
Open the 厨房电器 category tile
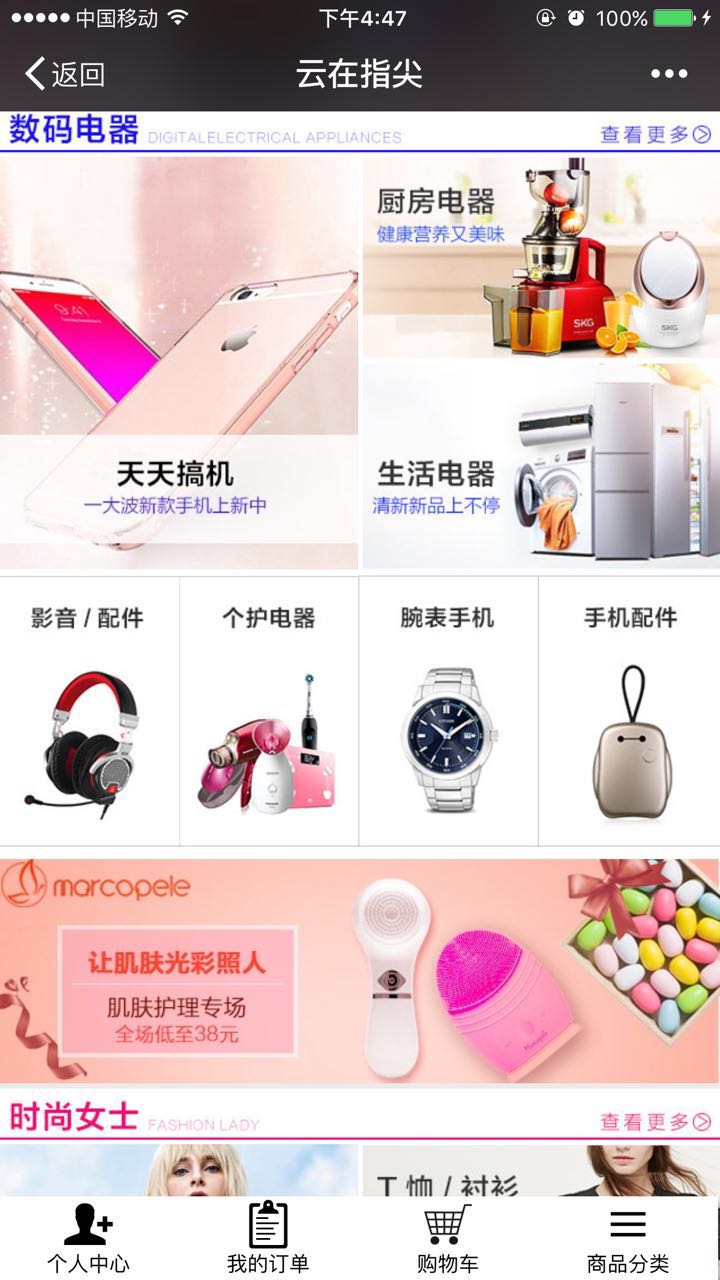(540, 257)
